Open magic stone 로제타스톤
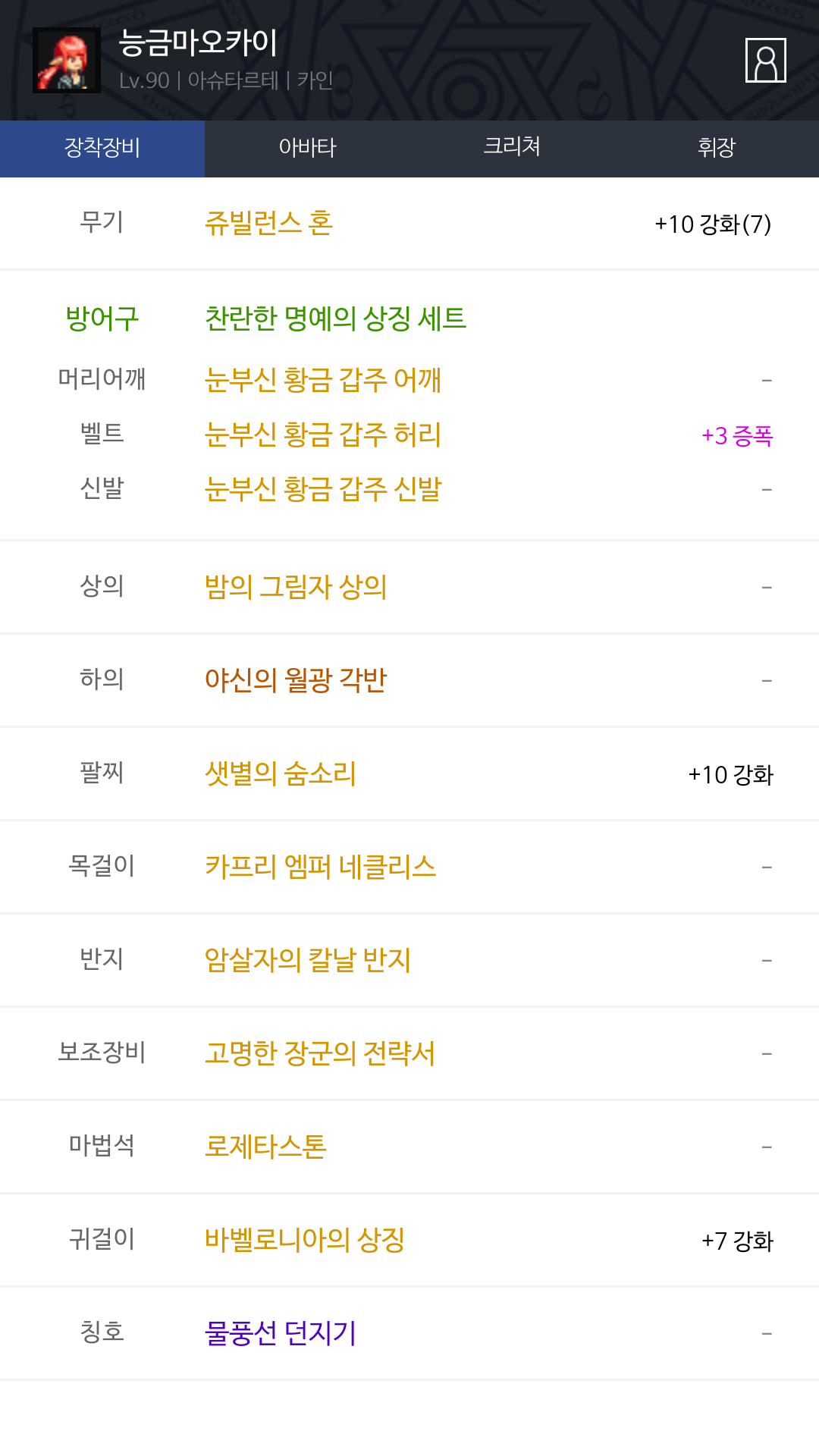Screen dimensions: 819x1456 pos(265,1146)
